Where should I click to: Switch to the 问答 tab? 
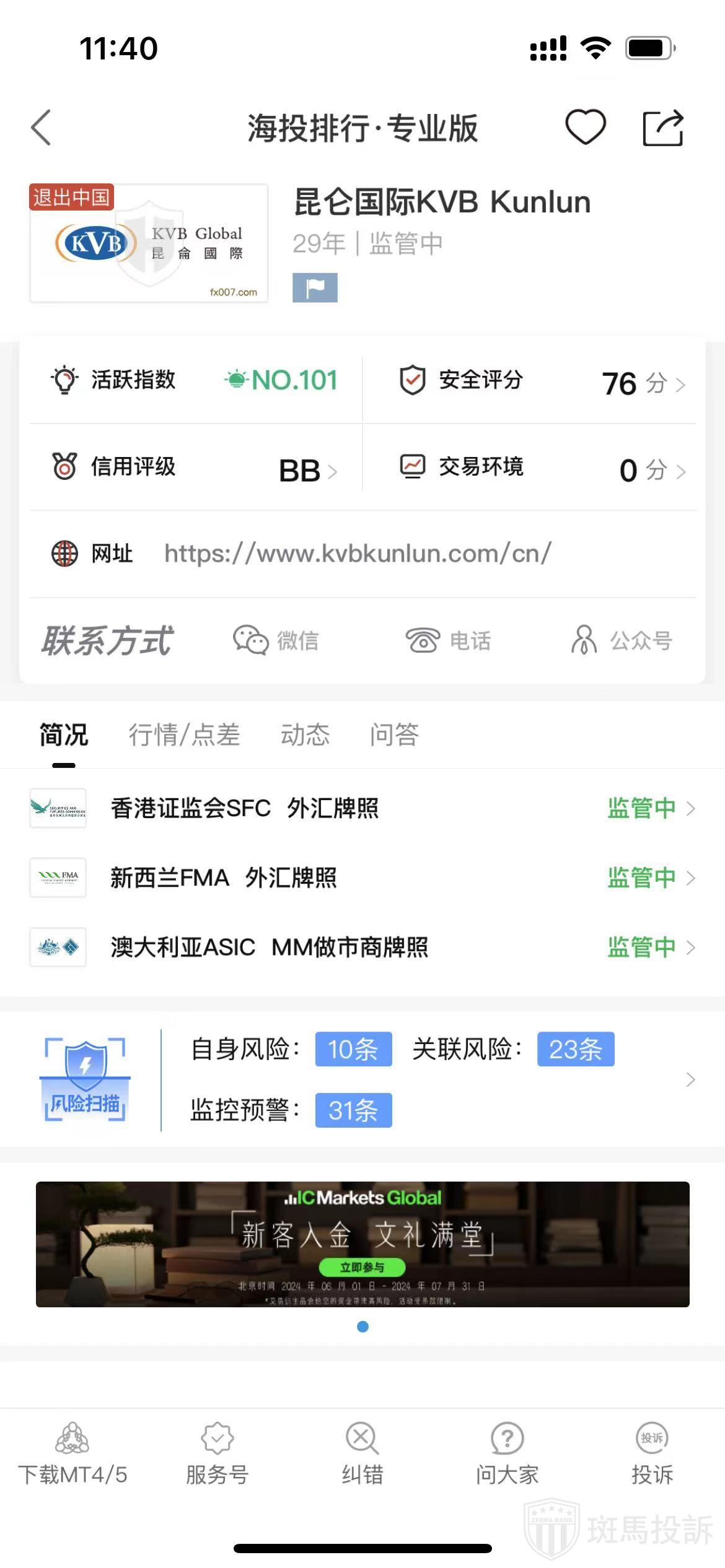tap(394, 735)
